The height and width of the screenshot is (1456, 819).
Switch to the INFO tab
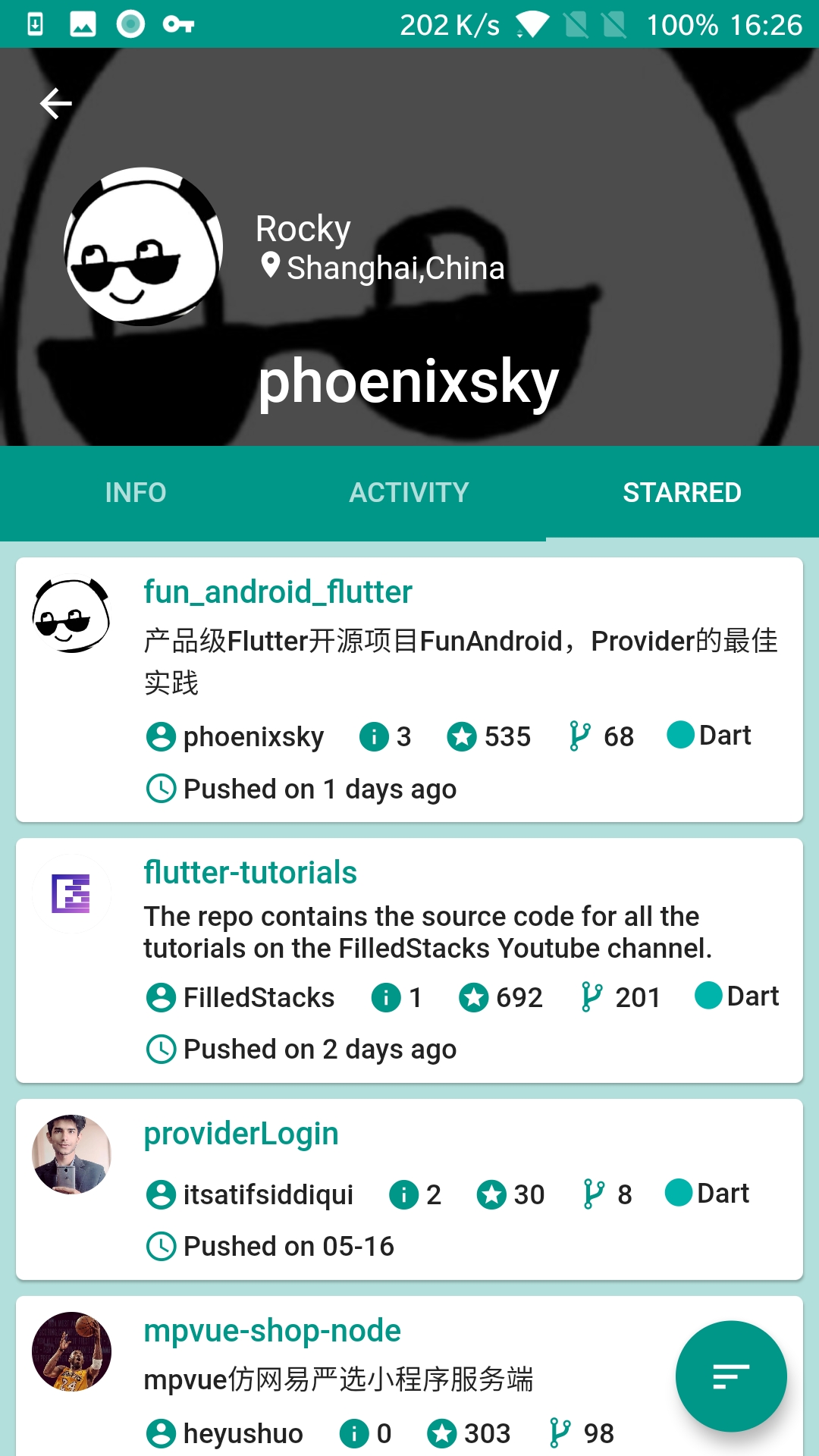tap(136, 493)
